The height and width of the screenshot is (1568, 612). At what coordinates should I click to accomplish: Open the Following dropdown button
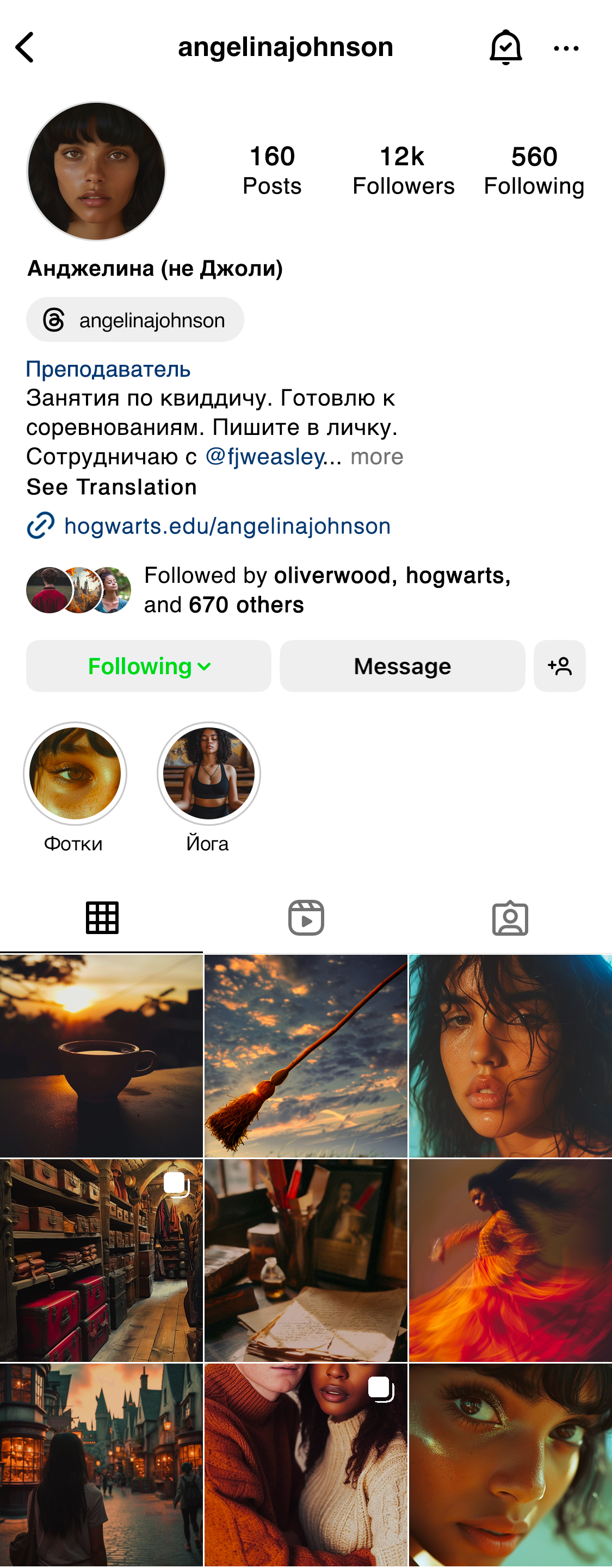coord(149,666)
